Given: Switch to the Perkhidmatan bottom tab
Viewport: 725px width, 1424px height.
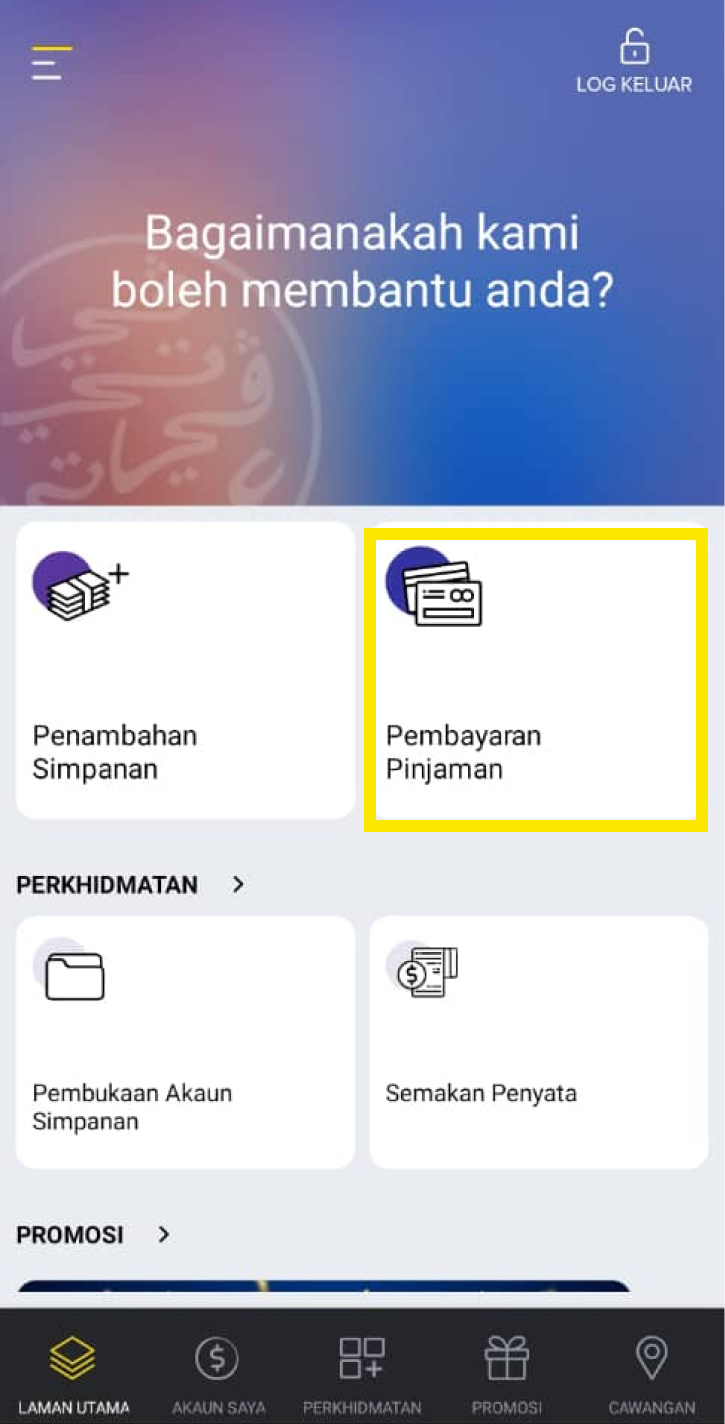Looking at the screenshot, I should [362, 1375].
